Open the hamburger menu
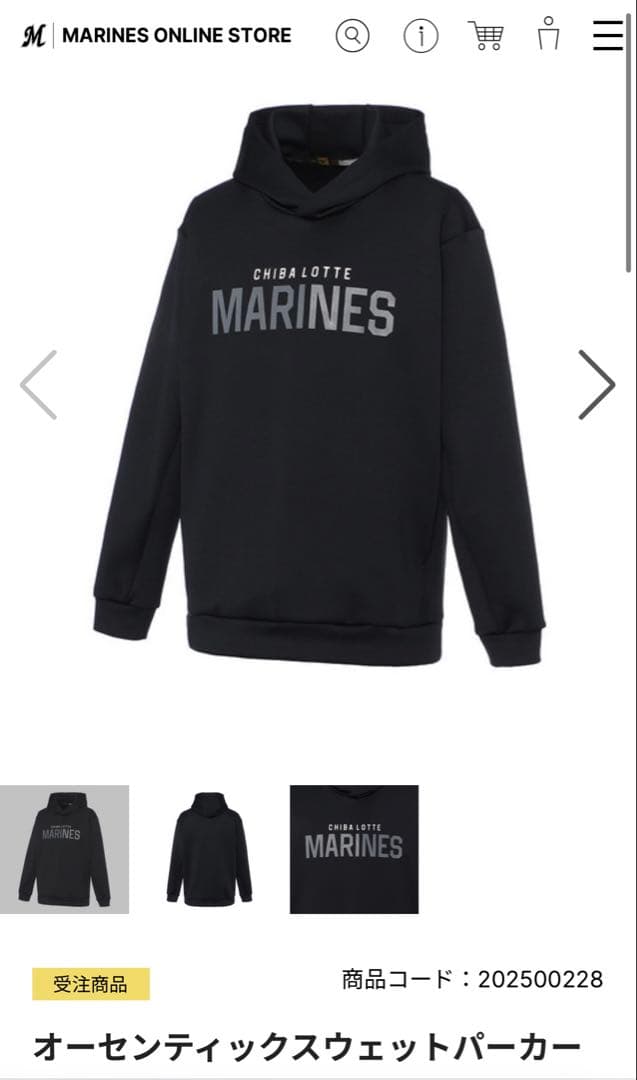Image resolution: width=637 pixels, height=1080 pixels. pyautogui.click(x=607, y=35)
